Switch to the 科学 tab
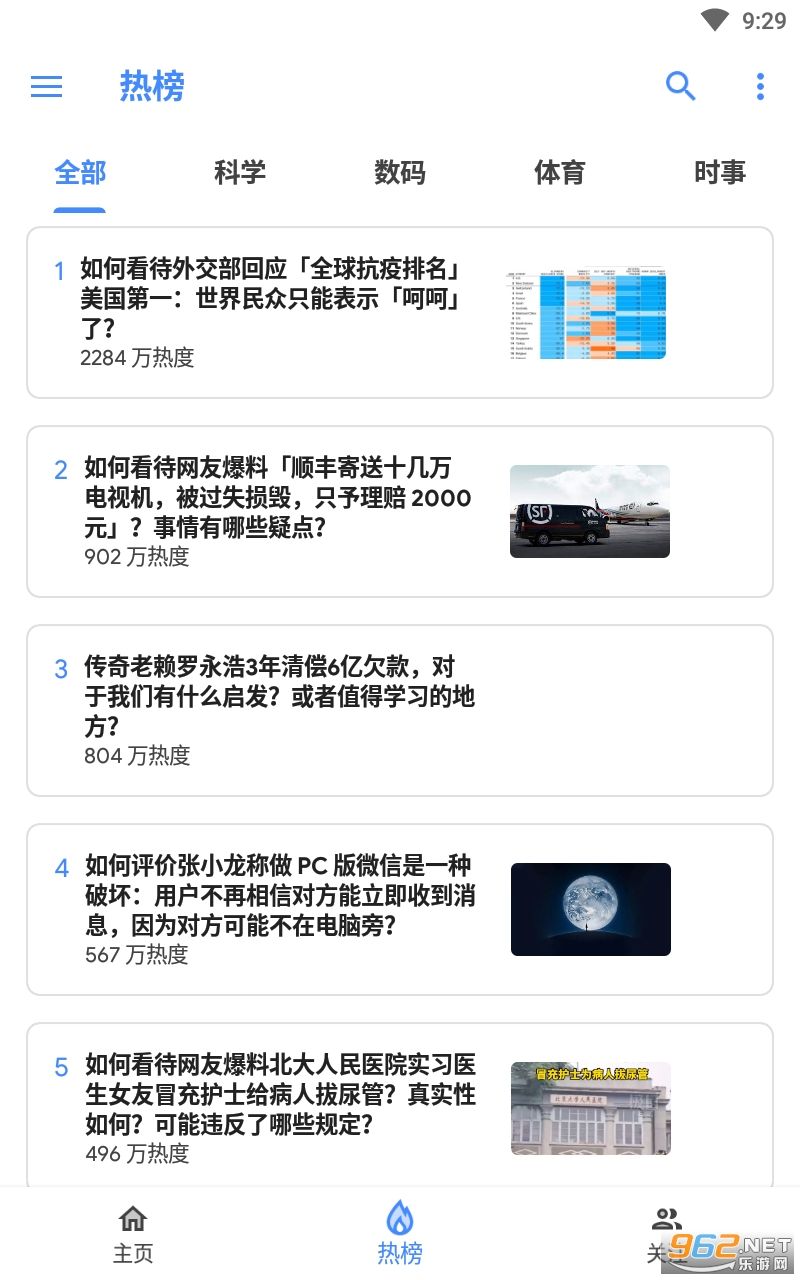 point(240,173)
